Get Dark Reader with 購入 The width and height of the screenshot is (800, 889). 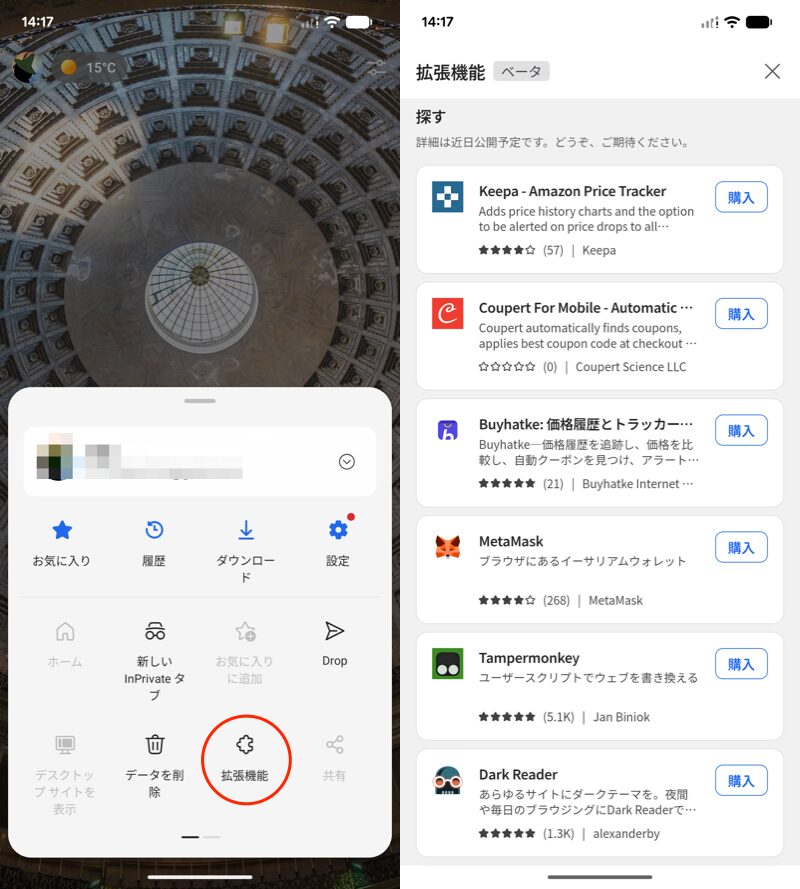pyautogui.click(x=741, y=781)
